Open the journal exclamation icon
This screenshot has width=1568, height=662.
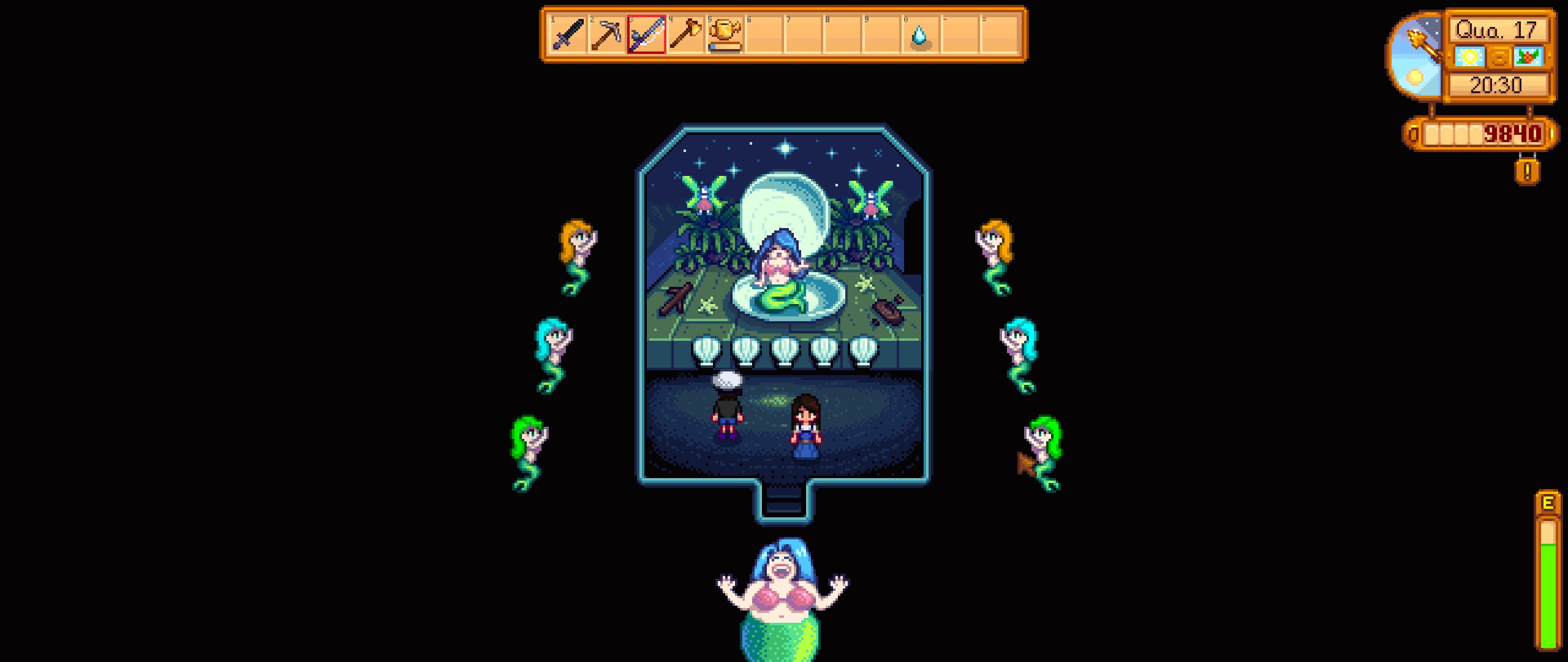tap(1527, 172)
